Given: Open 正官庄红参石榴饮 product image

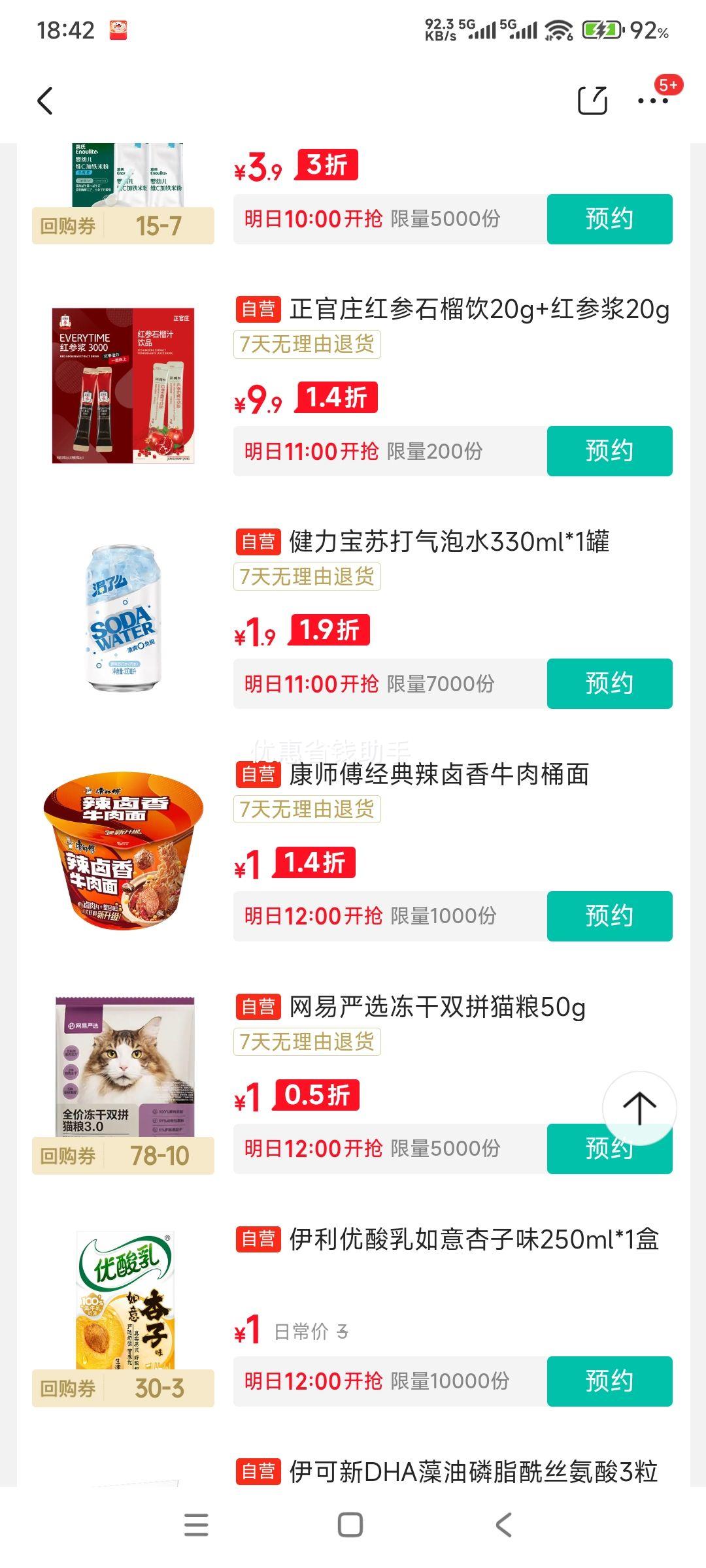Looking at the screenshot, I should 123,385.
